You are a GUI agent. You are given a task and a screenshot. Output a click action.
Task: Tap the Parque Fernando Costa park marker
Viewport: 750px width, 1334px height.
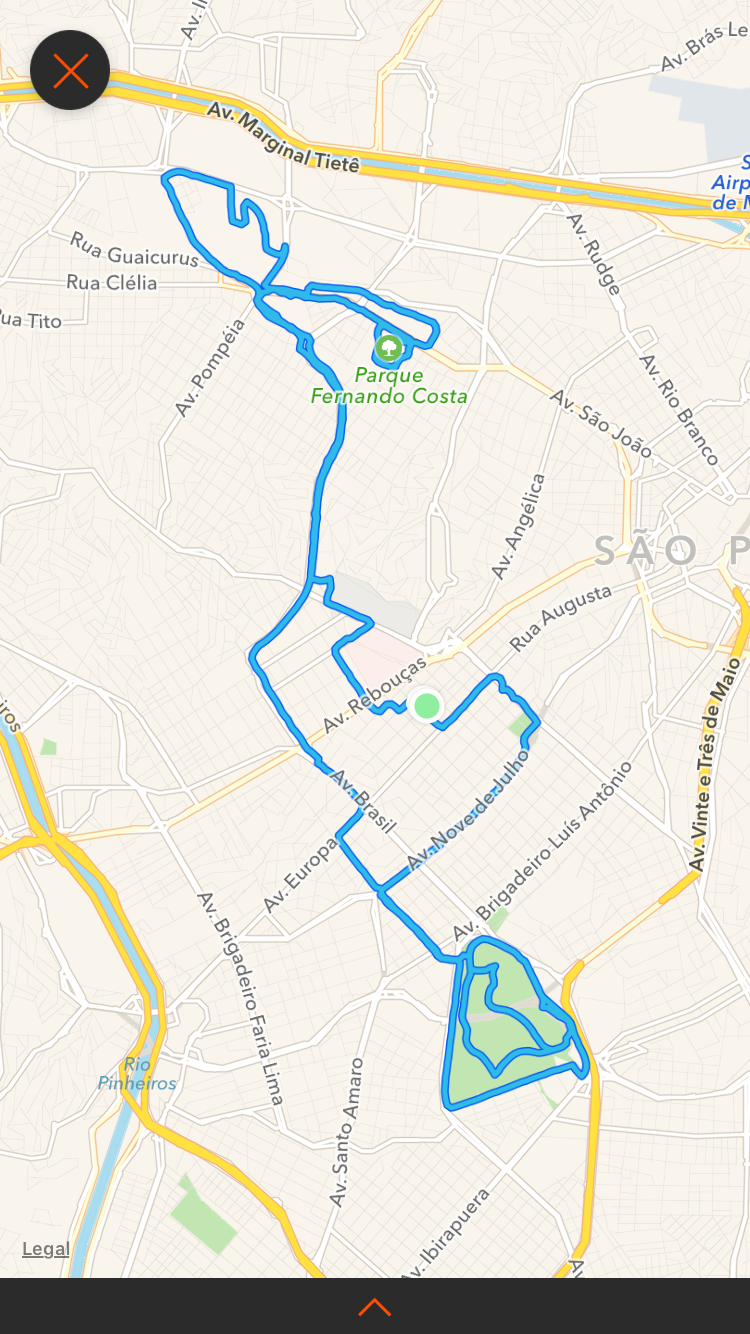pos(388,349)
